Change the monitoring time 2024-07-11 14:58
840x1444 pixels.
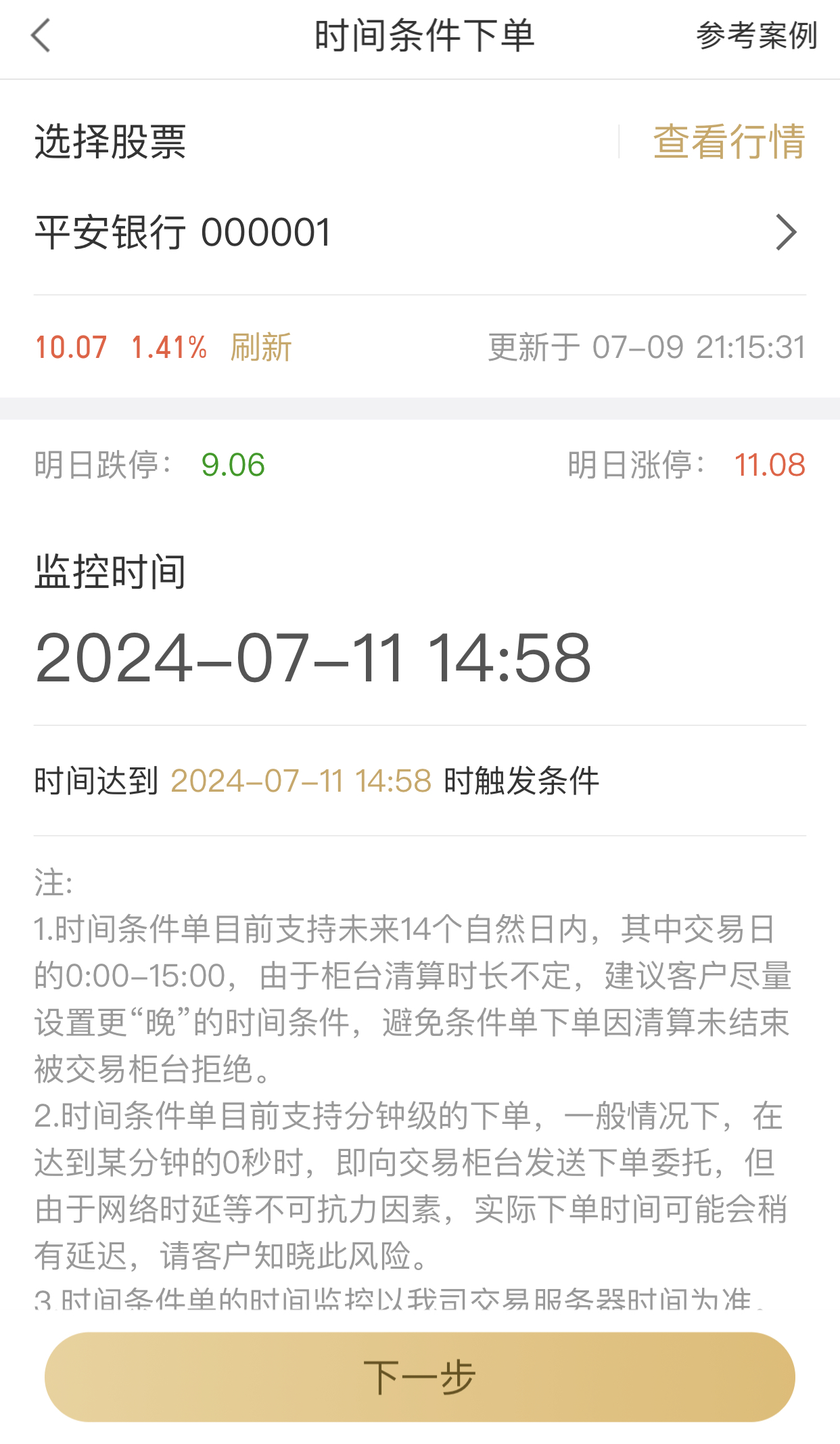point(313,658)
